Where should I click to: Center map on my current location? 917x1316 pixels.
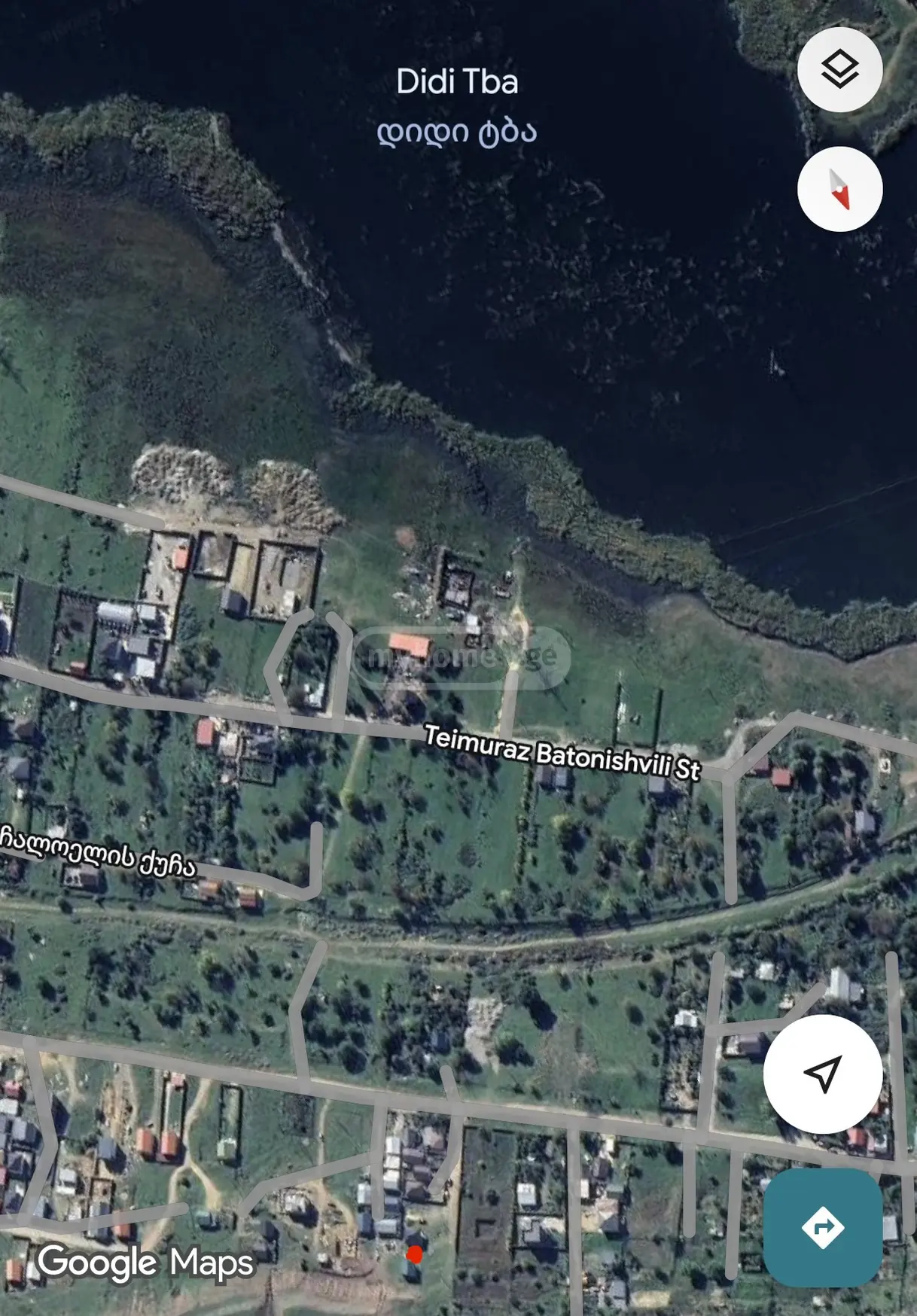823,1074
